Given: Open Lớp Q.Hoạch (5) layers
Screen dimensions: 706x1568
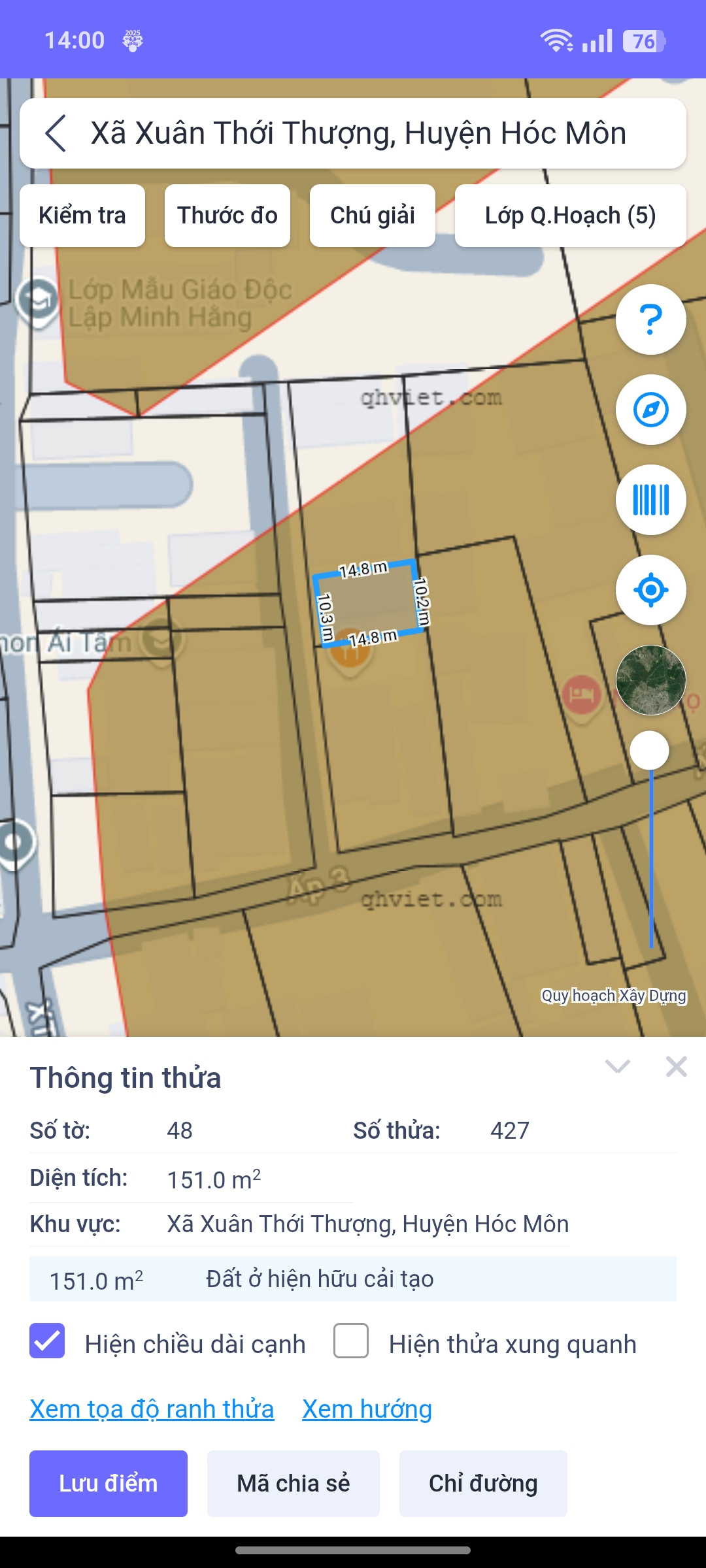Looking at the screenshot, I should click(x=570, y=216).
